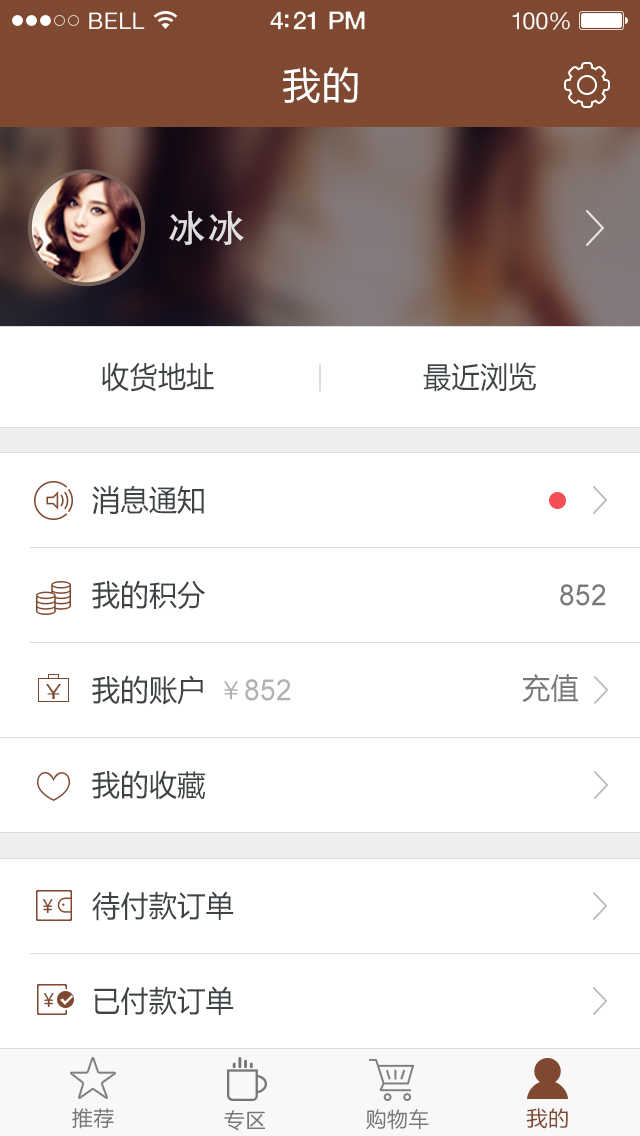This screenshot has width=640, height=1136.
Task: Open the profile row with the avatar
Action: [x=320, y=227]
